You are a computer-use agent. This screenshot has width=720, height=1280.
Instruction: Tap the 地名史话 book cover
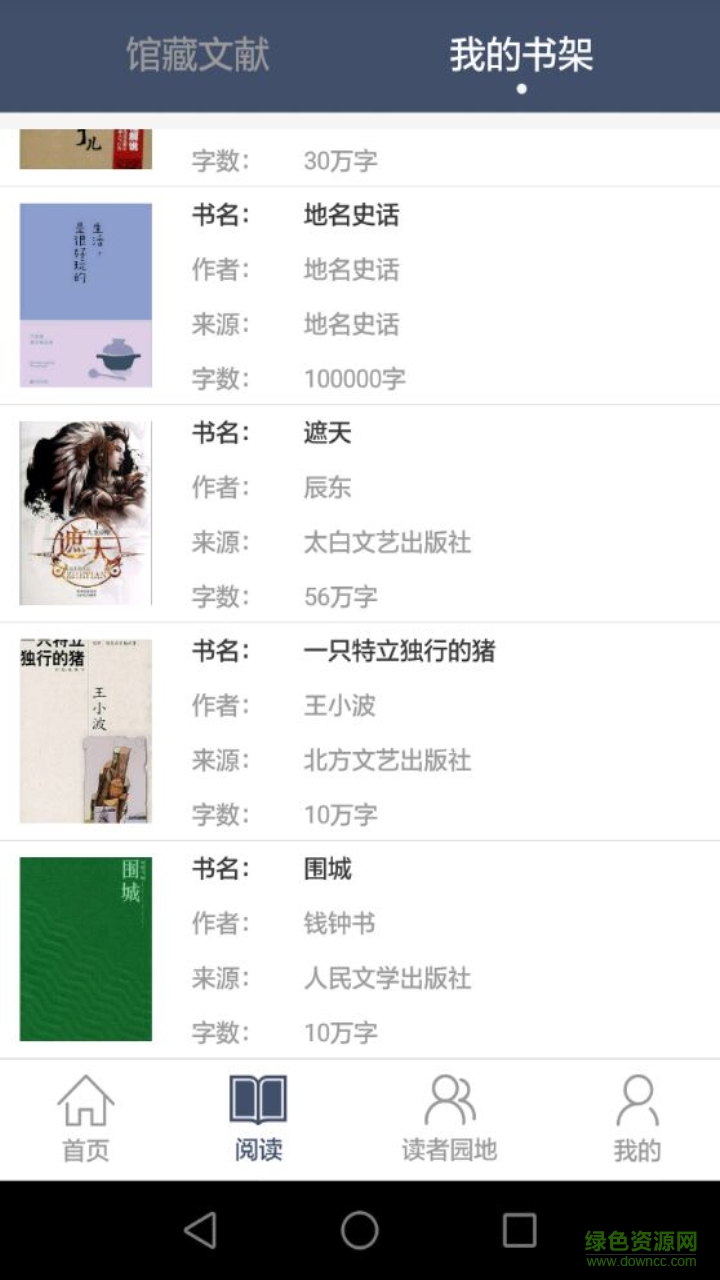coord(85,294)
